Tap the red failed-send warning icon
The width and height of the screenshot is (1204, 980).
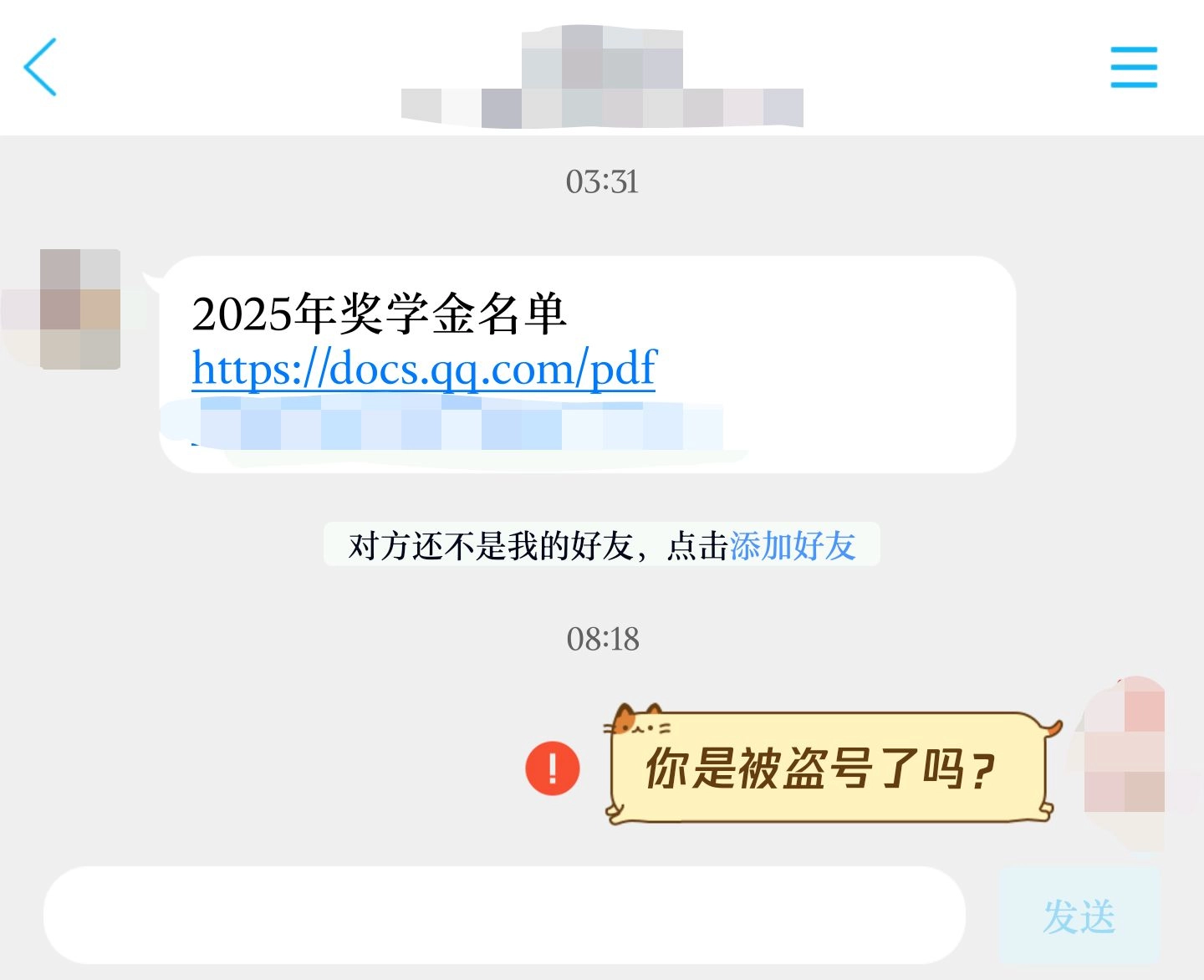click(553, 768)
